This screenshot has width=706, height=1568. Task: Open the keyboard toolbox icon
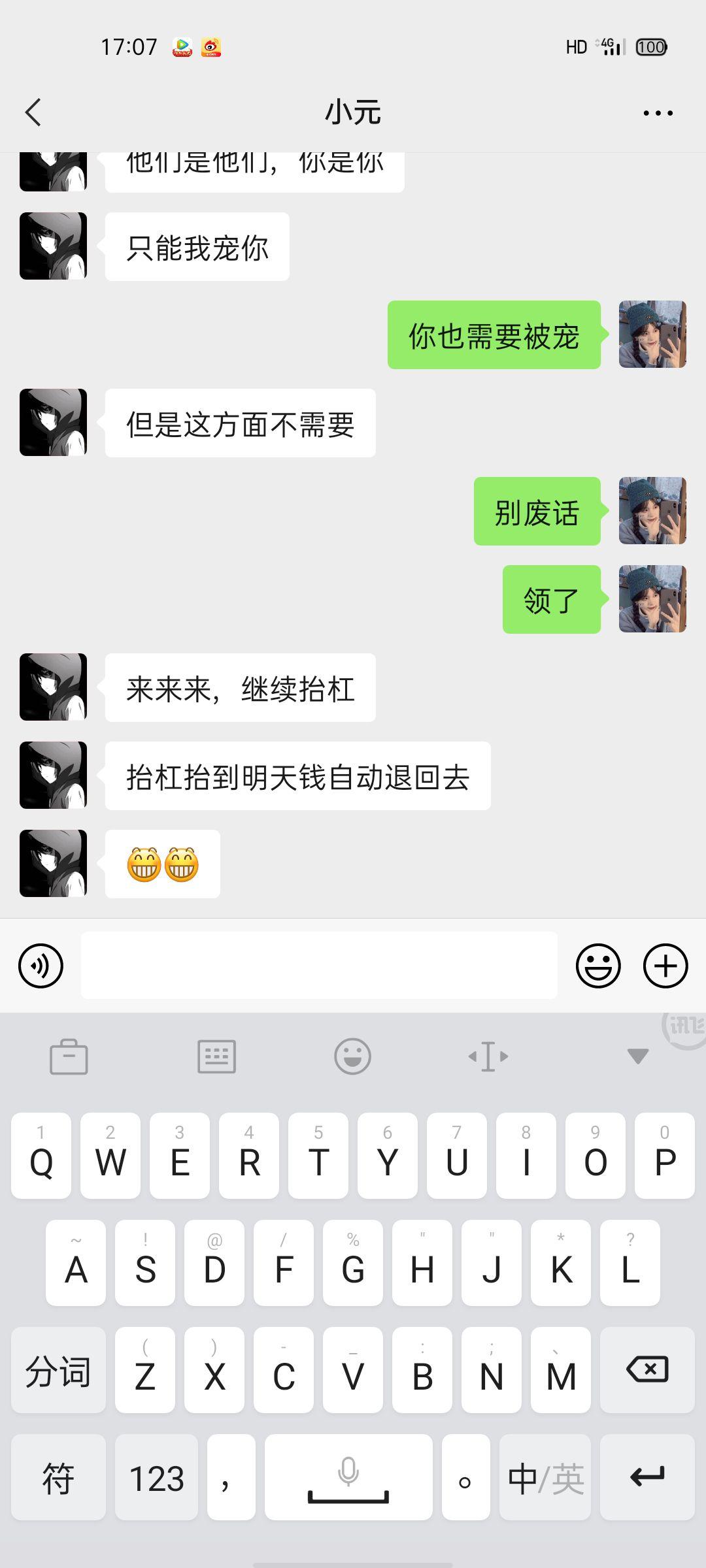(69, 1056)
